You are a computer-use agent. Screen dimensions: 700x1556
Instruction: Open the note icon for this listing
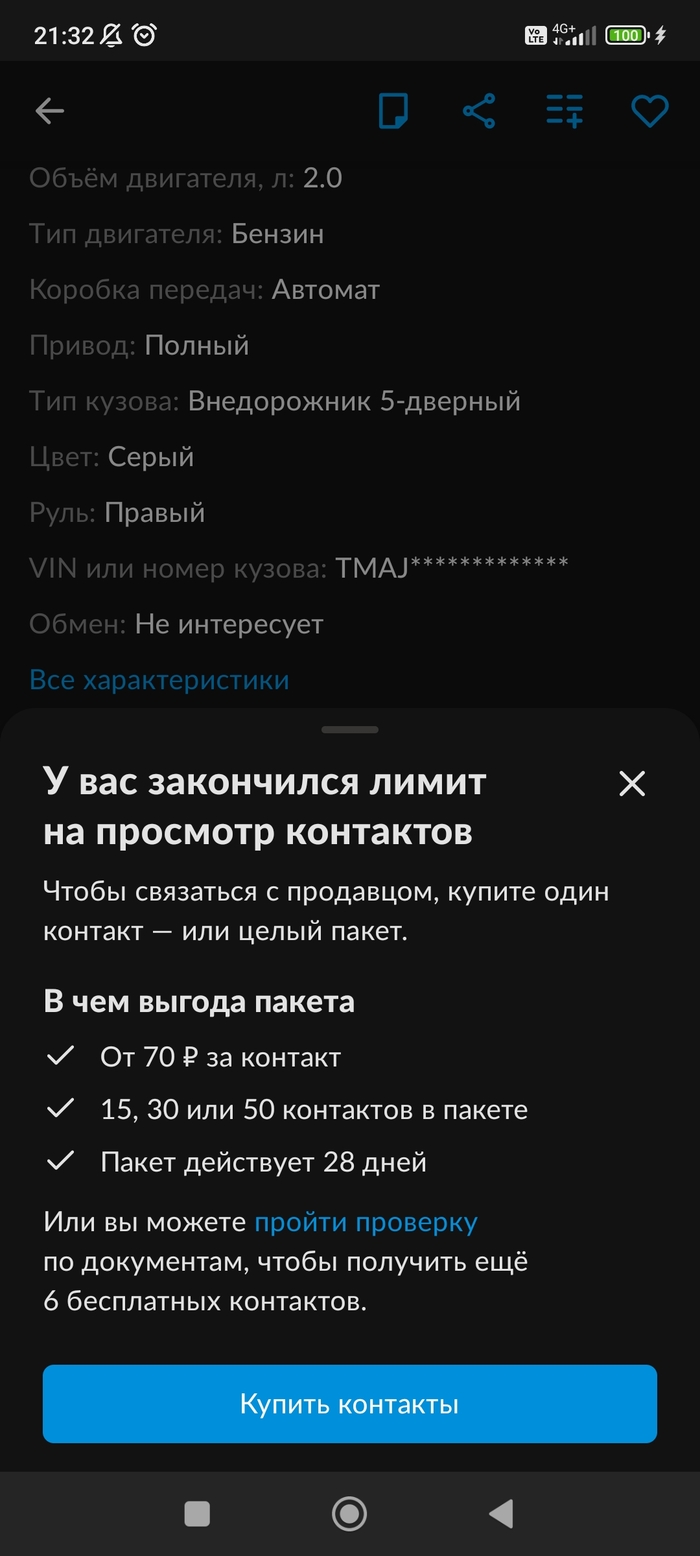[x=393, y=111]
